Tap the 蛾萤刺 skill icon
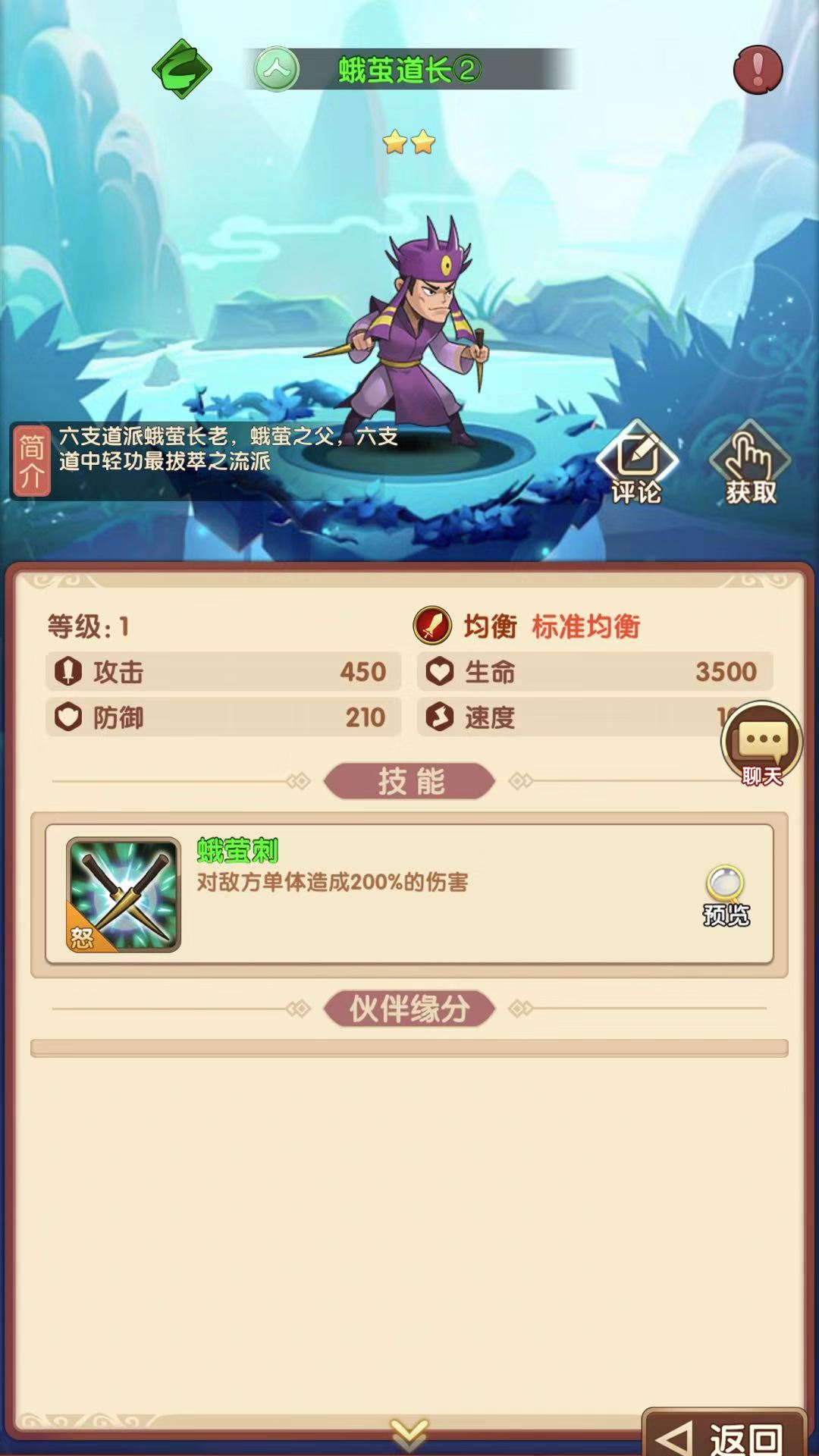Screen dimensions: 819x1456 point(124,894)
